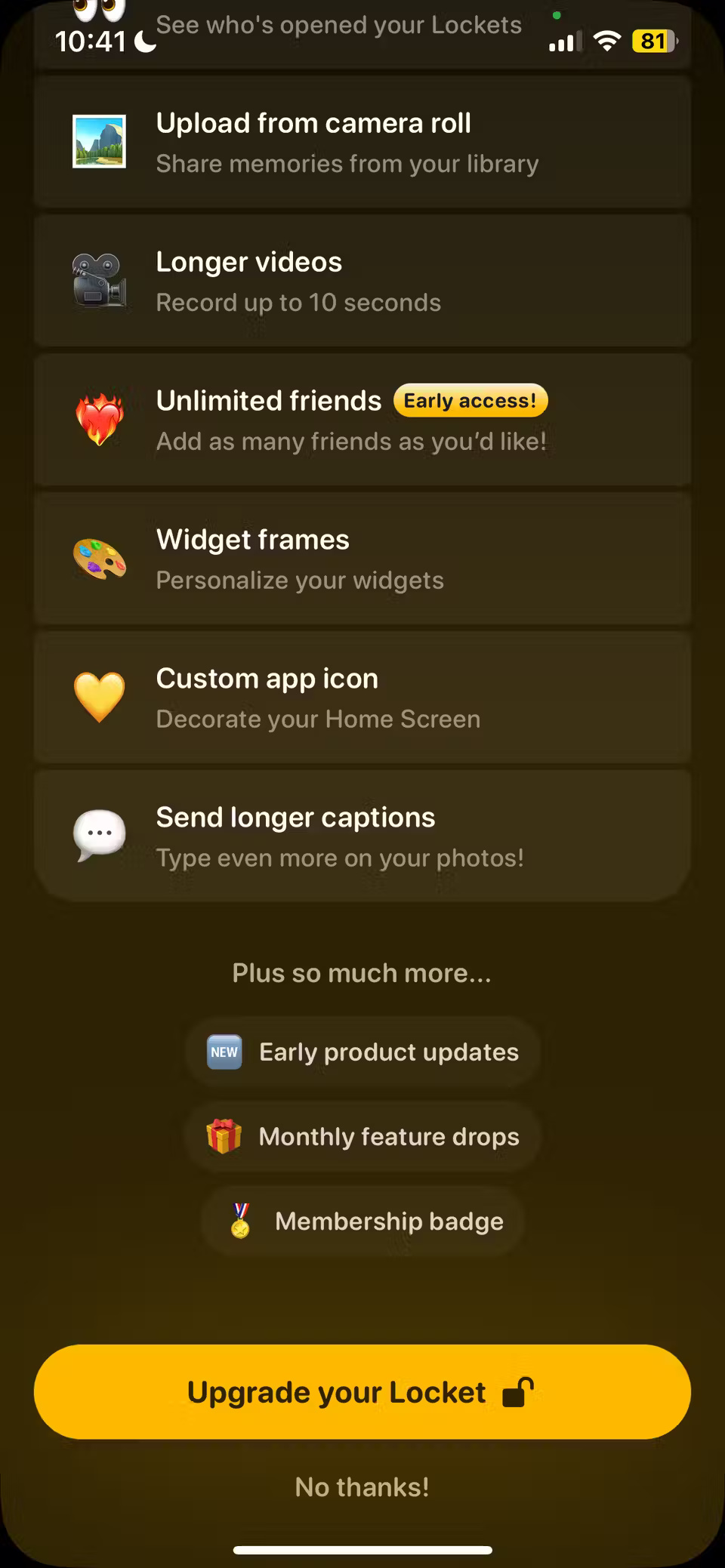
Task: Select the gold medal Membership badge icon
Action: coord(240,1221)
